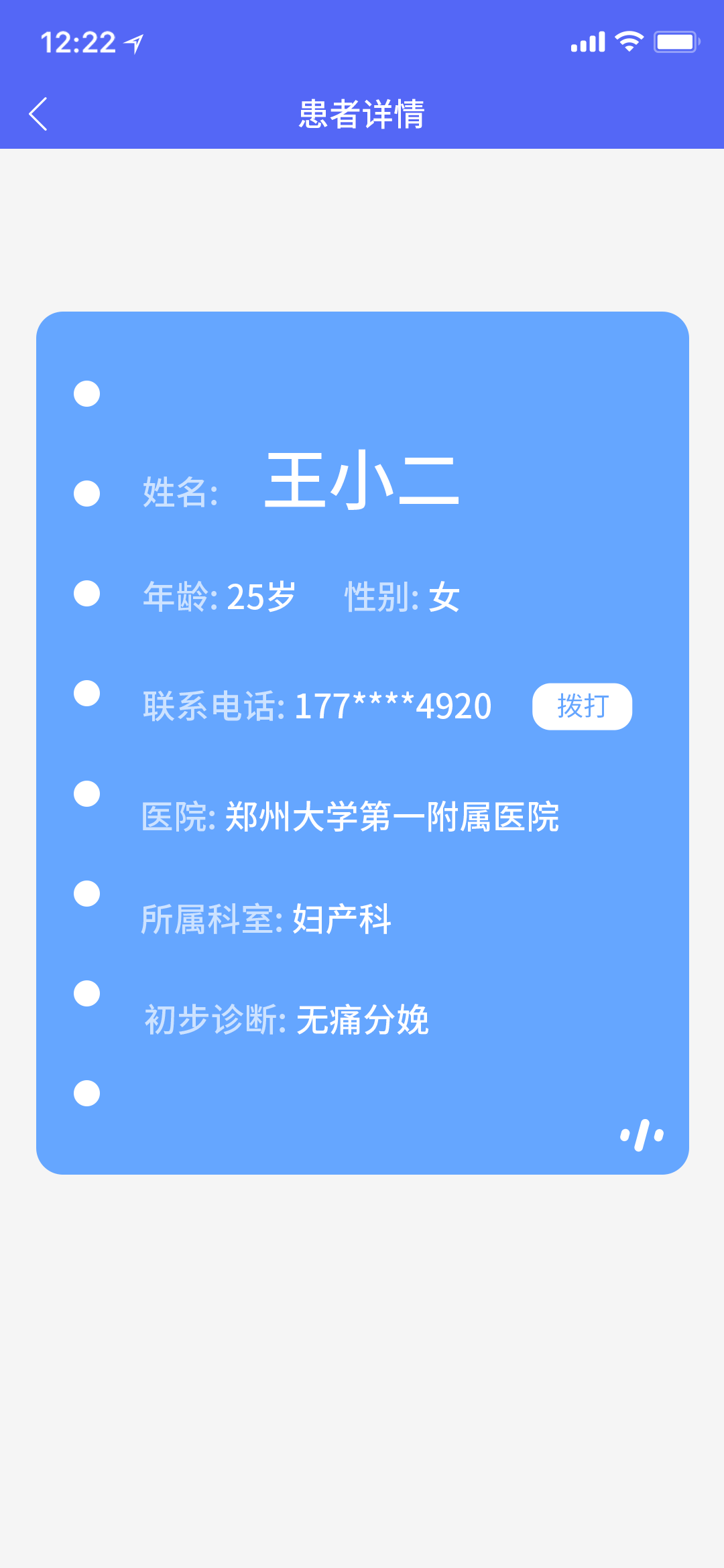This screenshot has width=724, height=1568.
Task: Go back from the 患者详情 page
Action: point(38,114)
